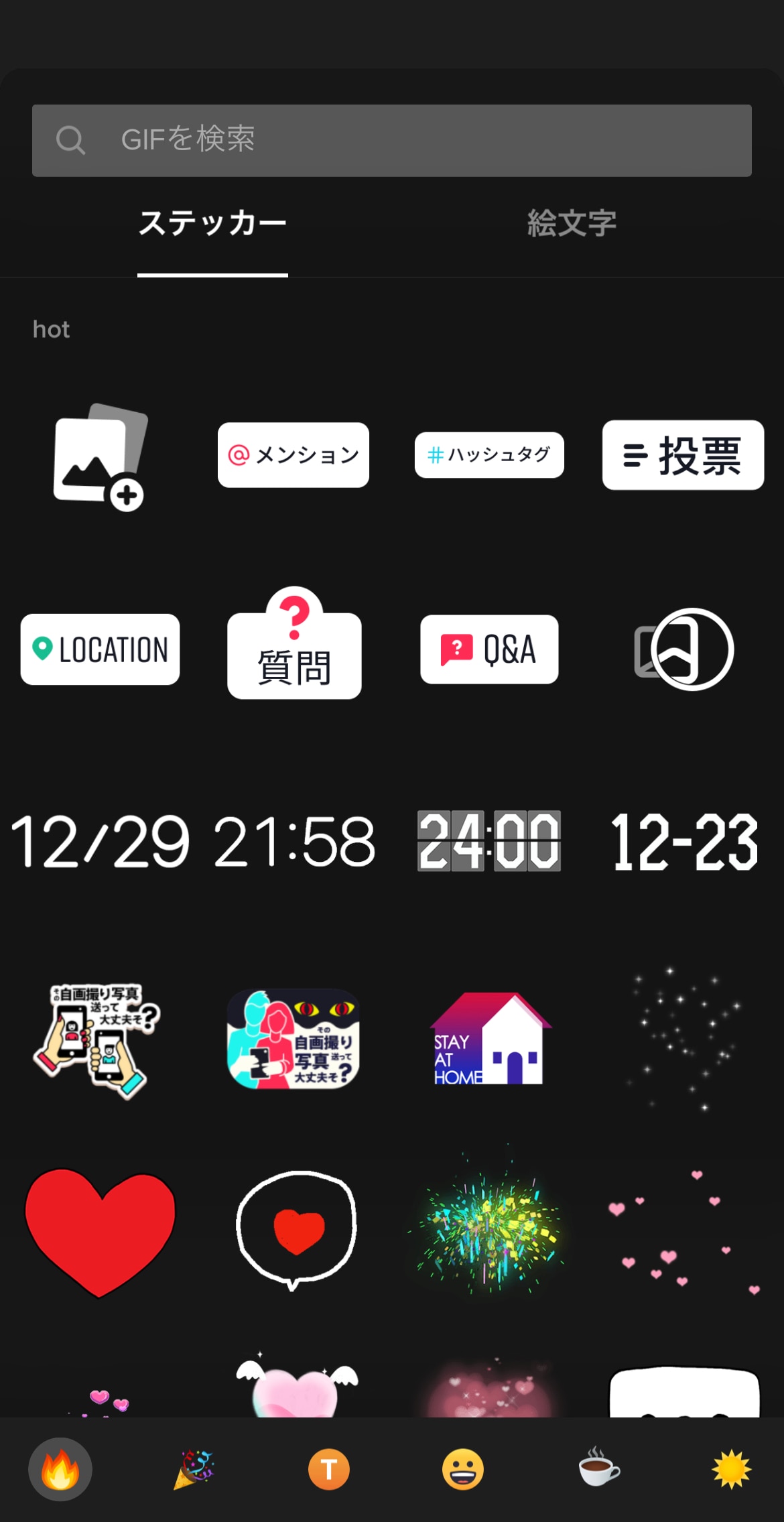This screenshot has width=784, height=1522.
Task: Choose the 24:00 flip clock sticker
Action: [489, 842]
